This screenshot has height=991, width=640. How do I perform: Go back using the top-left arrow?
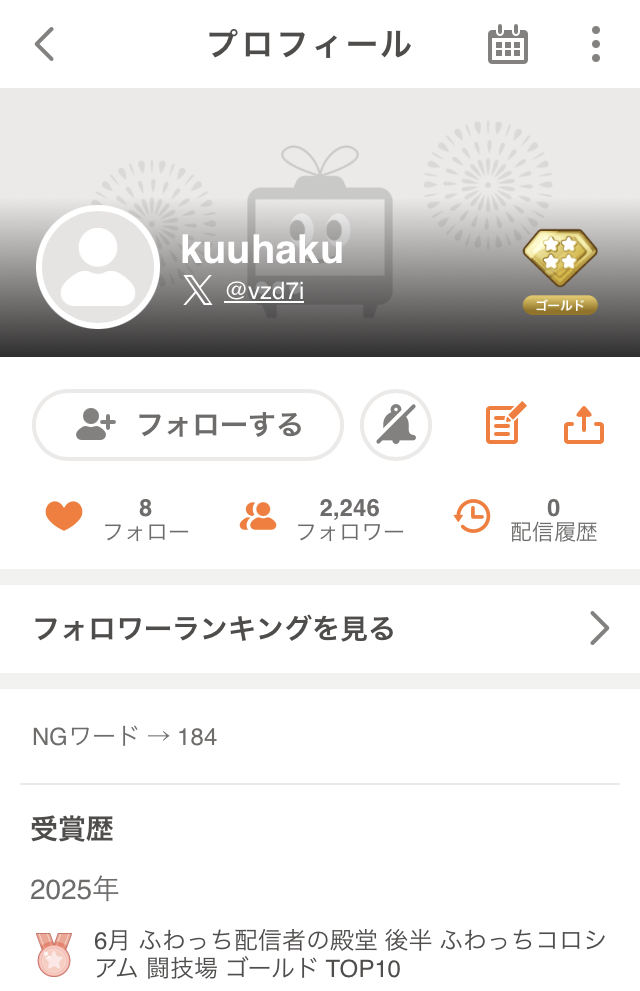point(45,45)
